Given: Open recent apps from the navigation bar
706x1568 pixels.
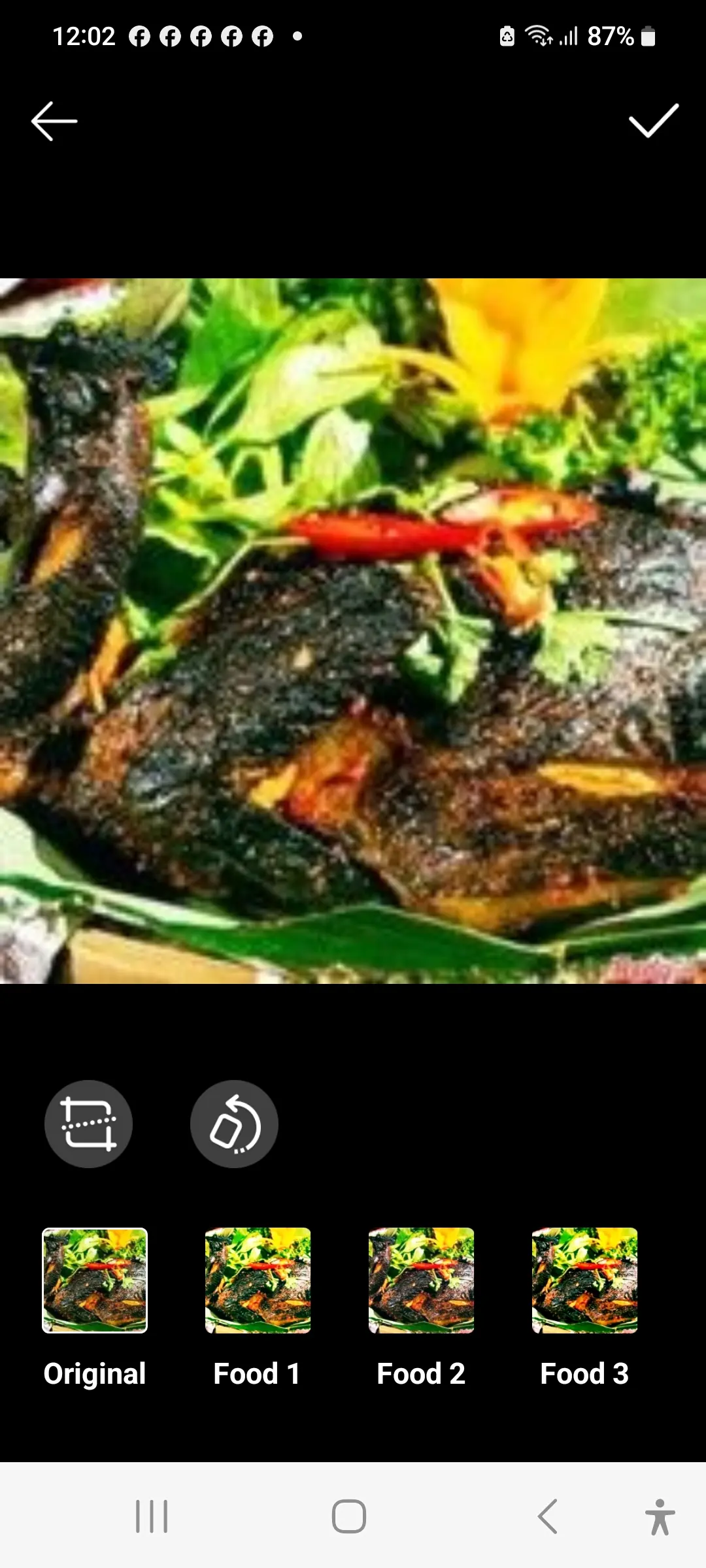Looking at the screenshot, I should [152, 1516].
